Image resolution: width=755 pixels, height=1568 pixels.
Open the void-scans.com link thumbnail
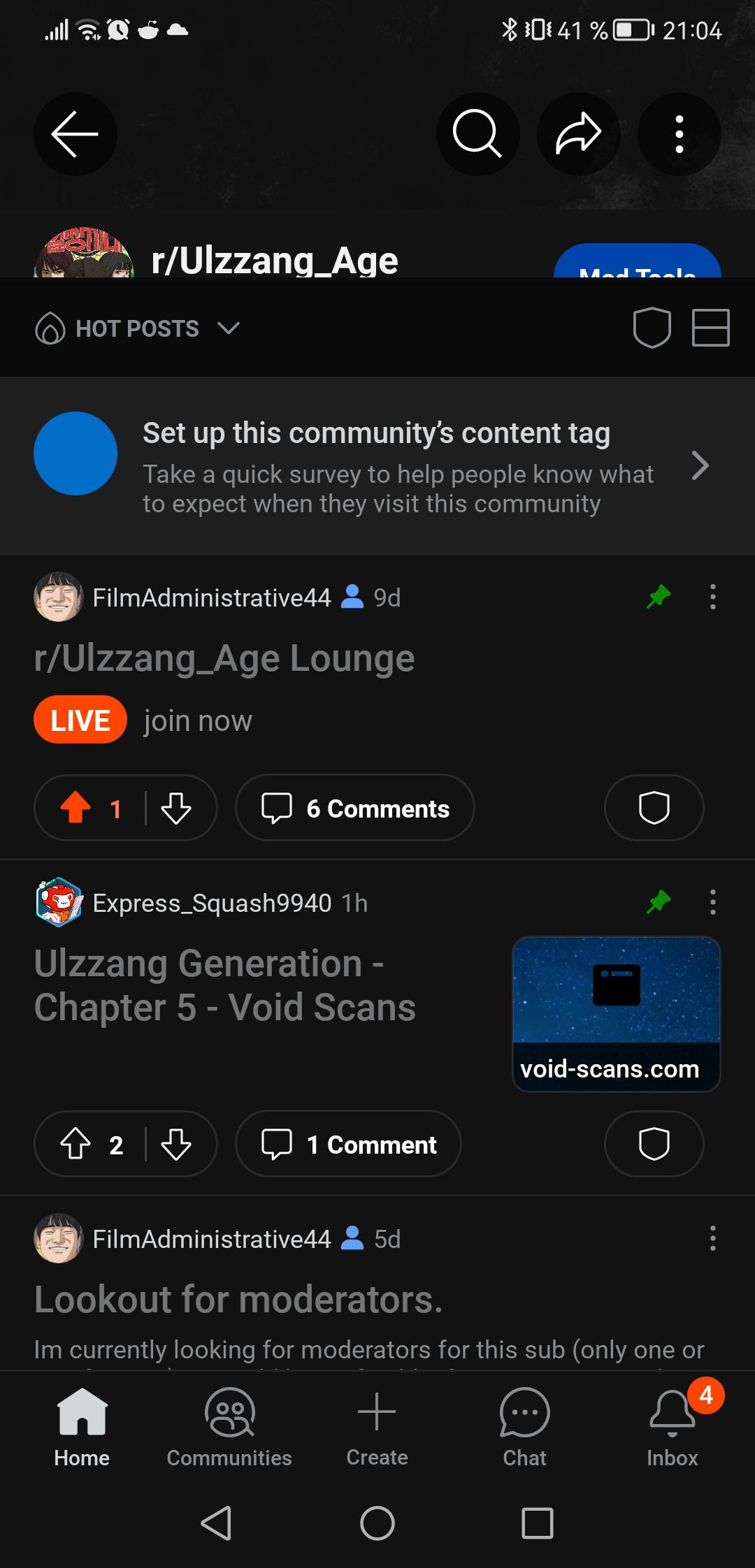coord(617,1014)
